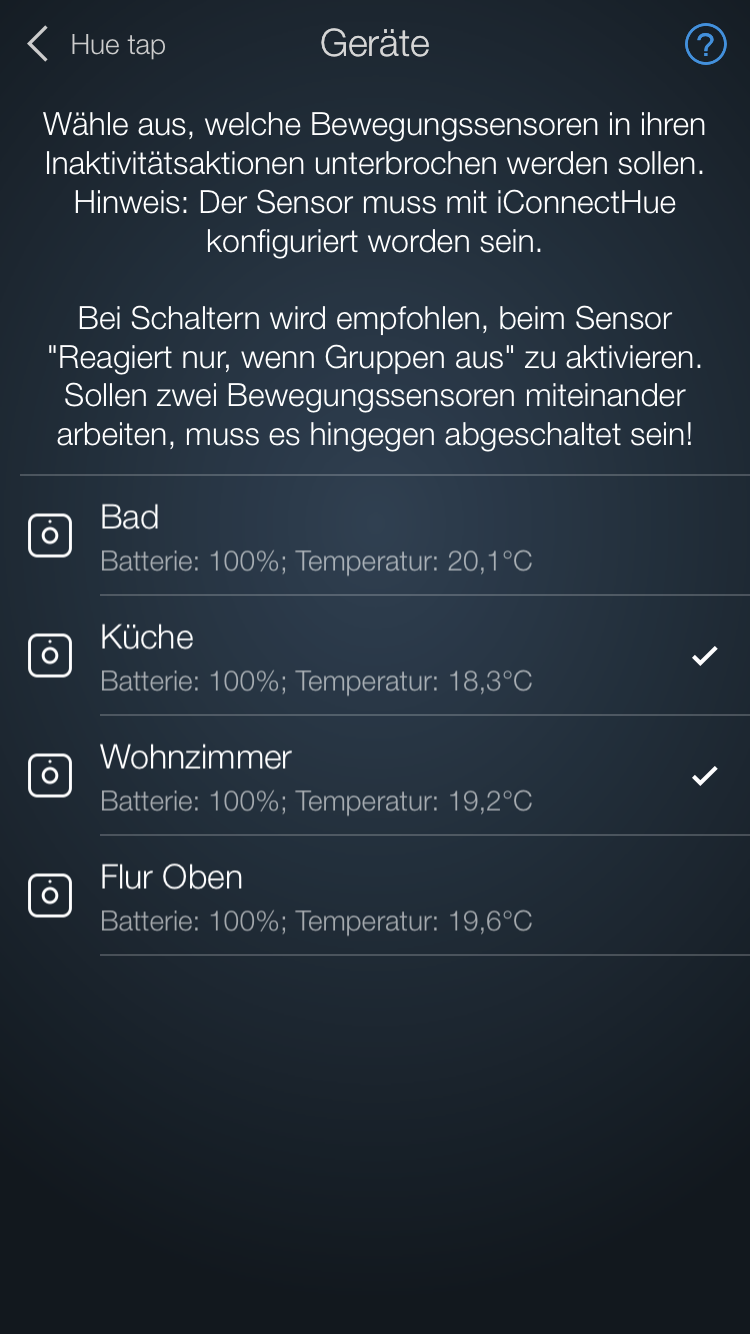Go back to Hue tap
750x1334 pixels.
pos(96,45)
